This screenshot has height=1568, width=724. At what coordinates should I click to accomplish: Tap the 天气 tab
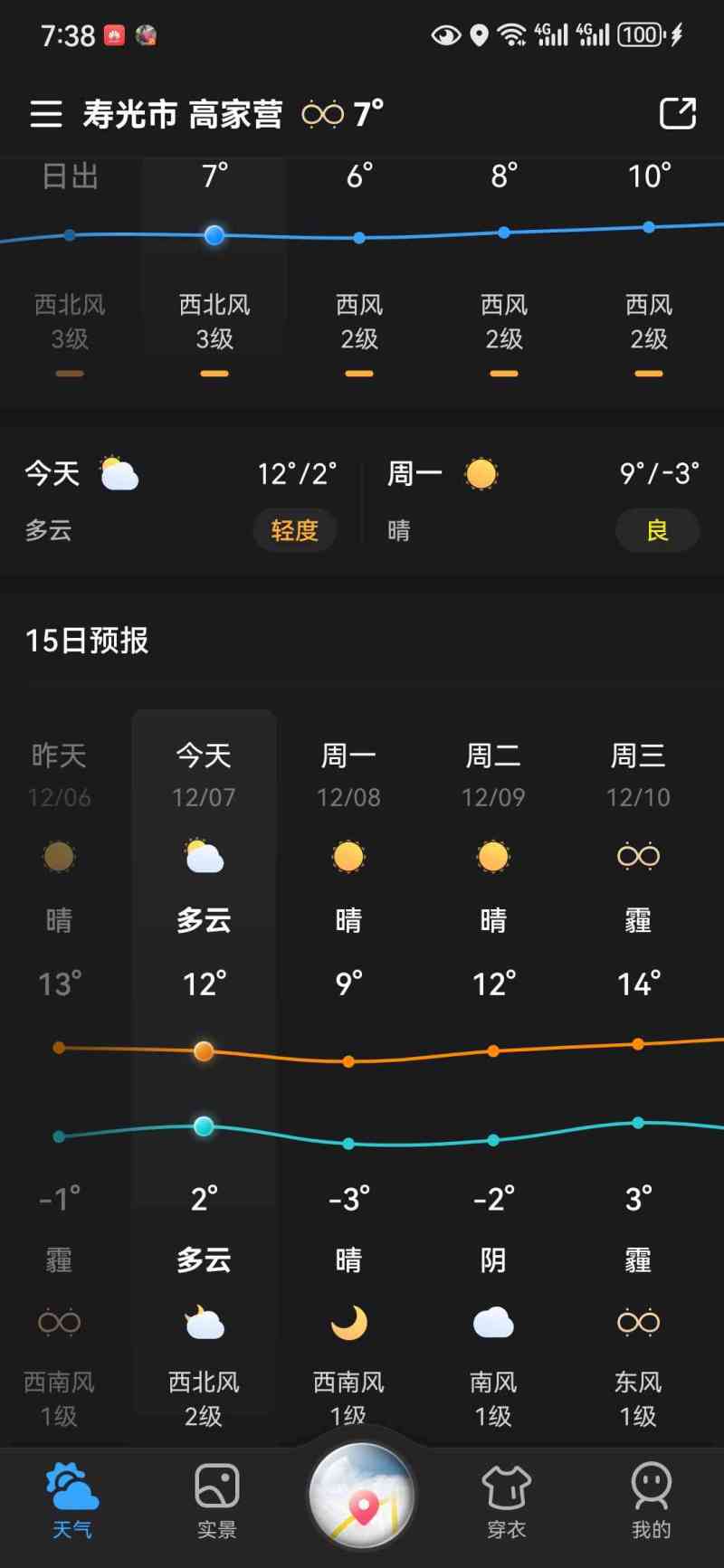72,1501
